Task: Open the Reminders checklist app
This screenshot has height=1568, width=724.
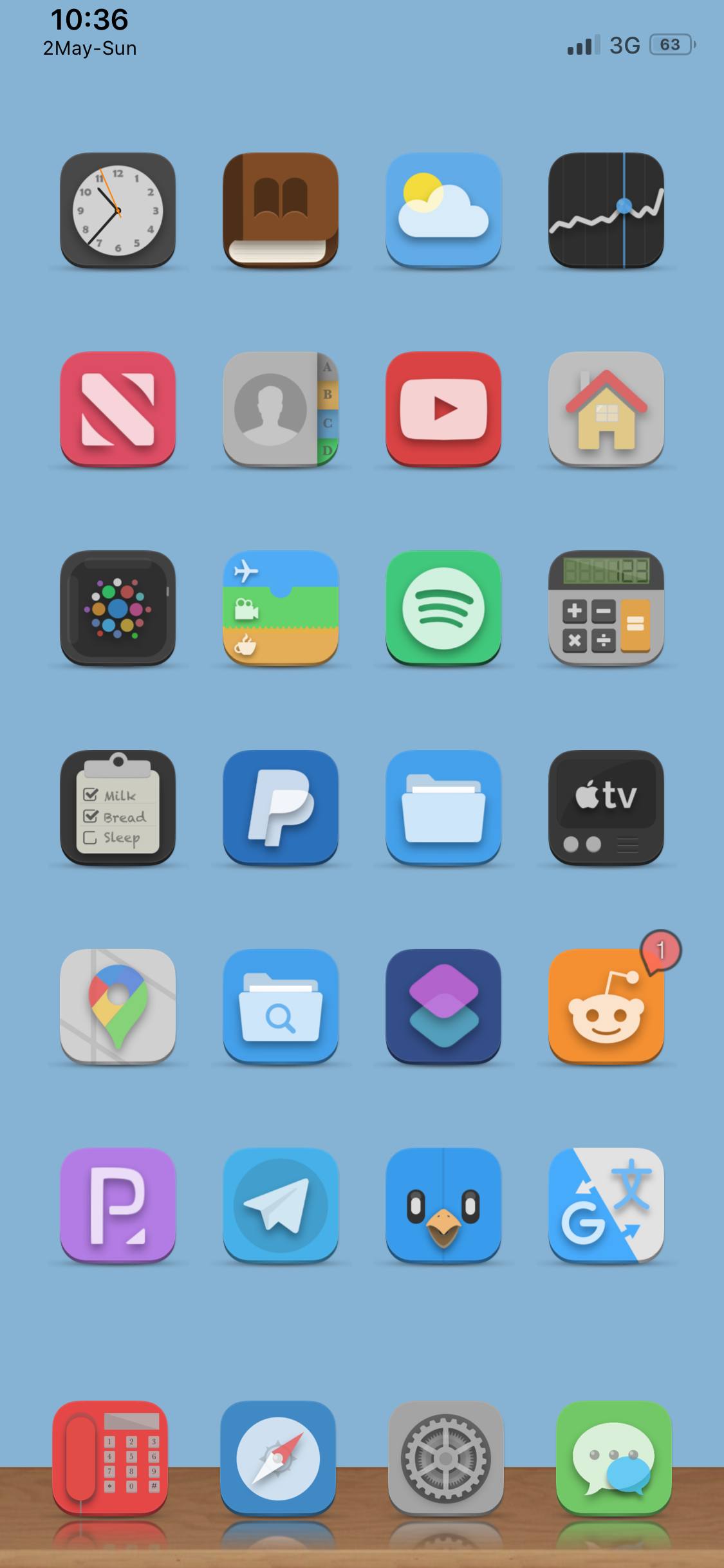Action: (118, 807)
